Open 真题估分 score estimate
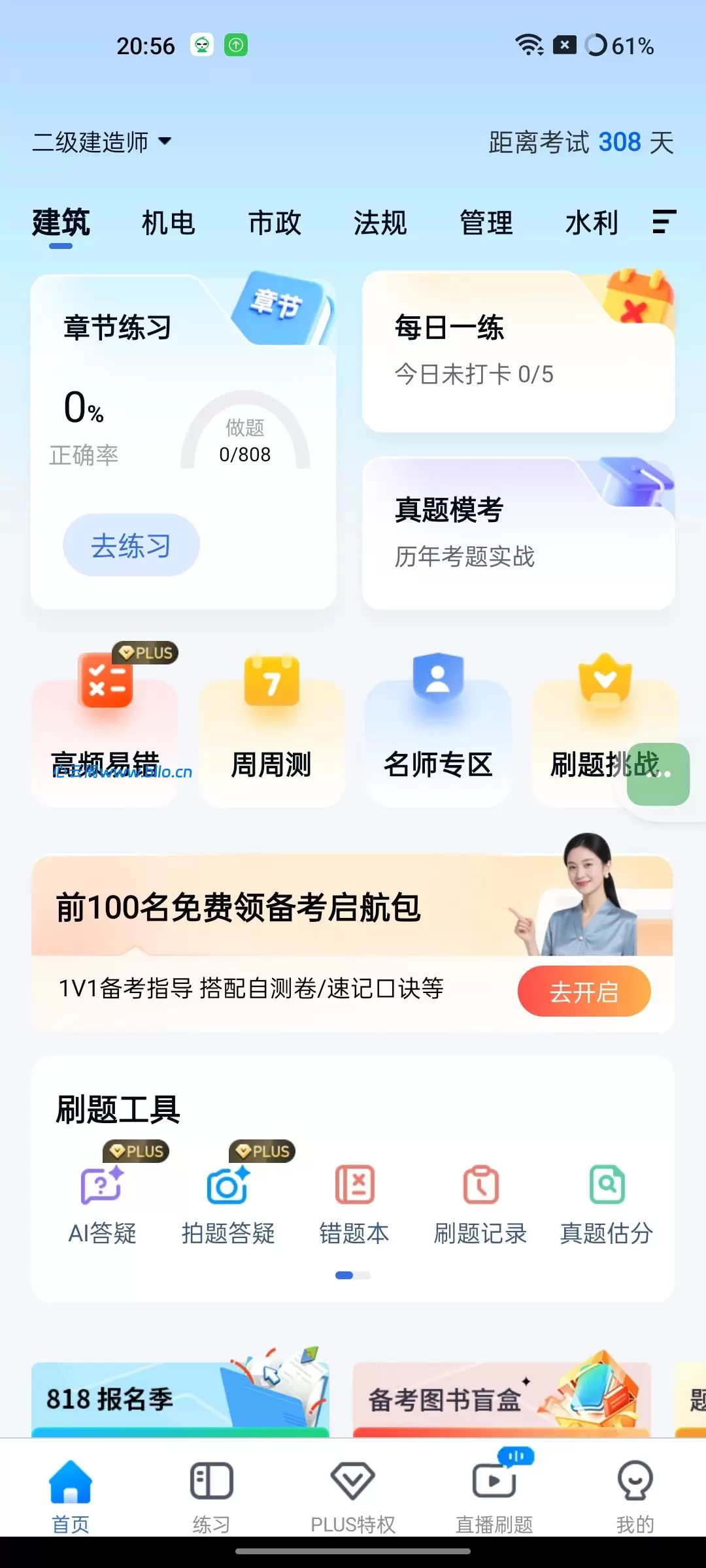Screen dimensions: 706x1568 (x=607, y=1205)
